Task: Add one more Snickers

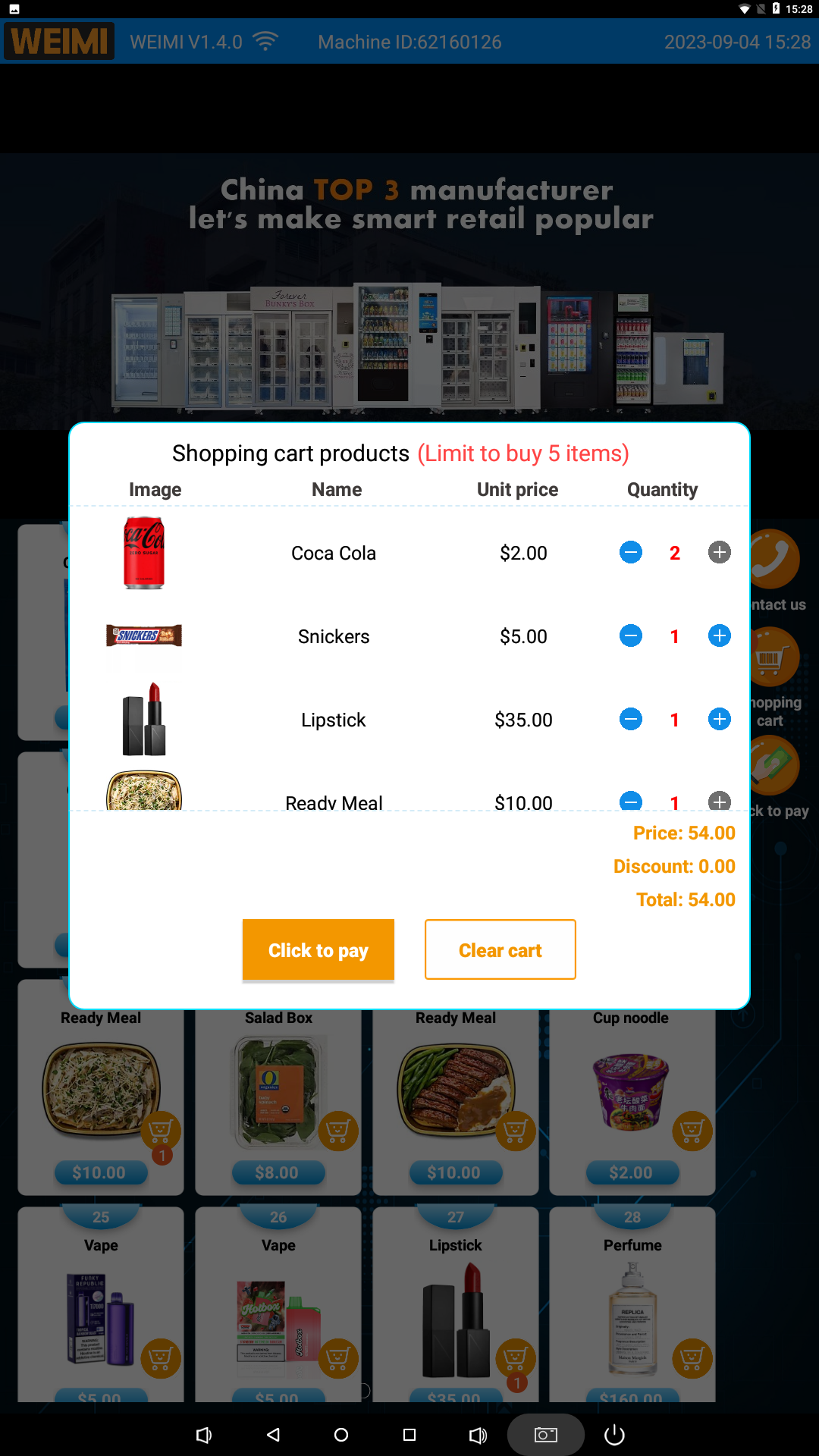Action: [719, 635]
